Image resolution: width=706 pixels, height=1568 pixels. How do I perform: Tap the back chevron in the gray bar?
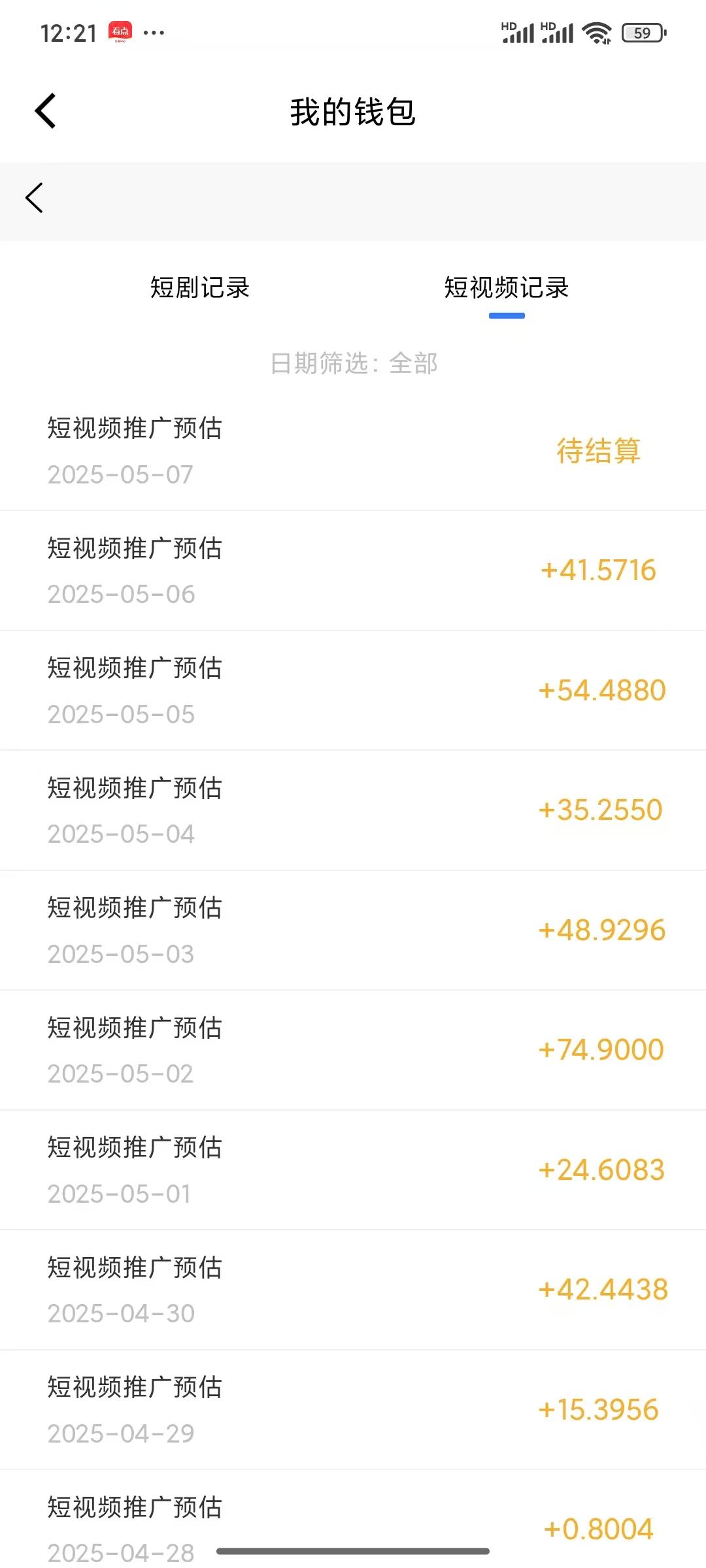[x=34, y=197]
